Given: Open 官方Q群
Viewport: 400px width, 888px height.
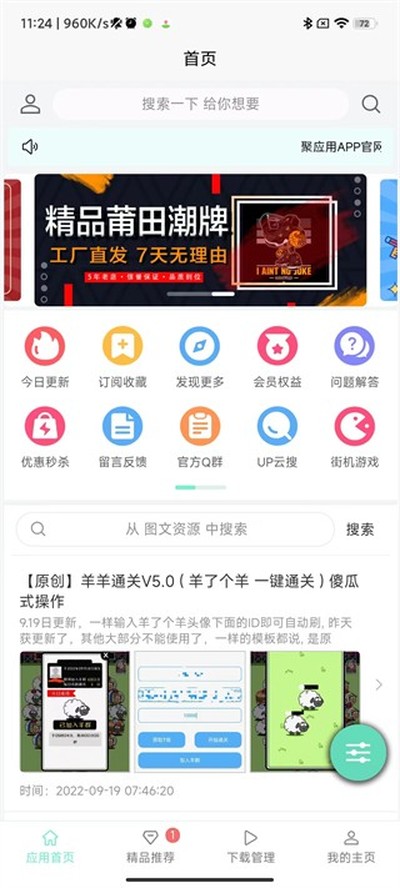Looking at the screenshot, I should pyautogui.click(x=200, y=438).
